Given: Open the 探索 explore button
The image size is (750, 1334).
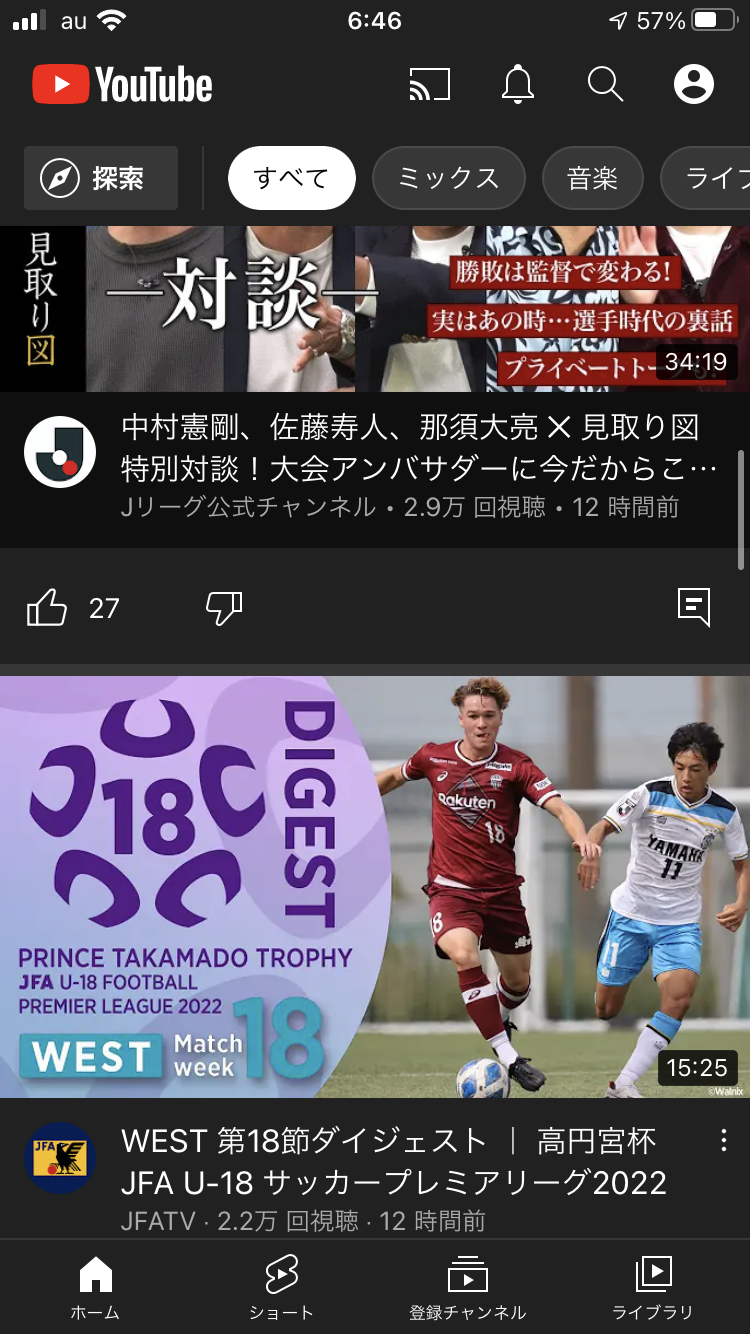Looking at the screenshot, I should click(x=101, y=179).
